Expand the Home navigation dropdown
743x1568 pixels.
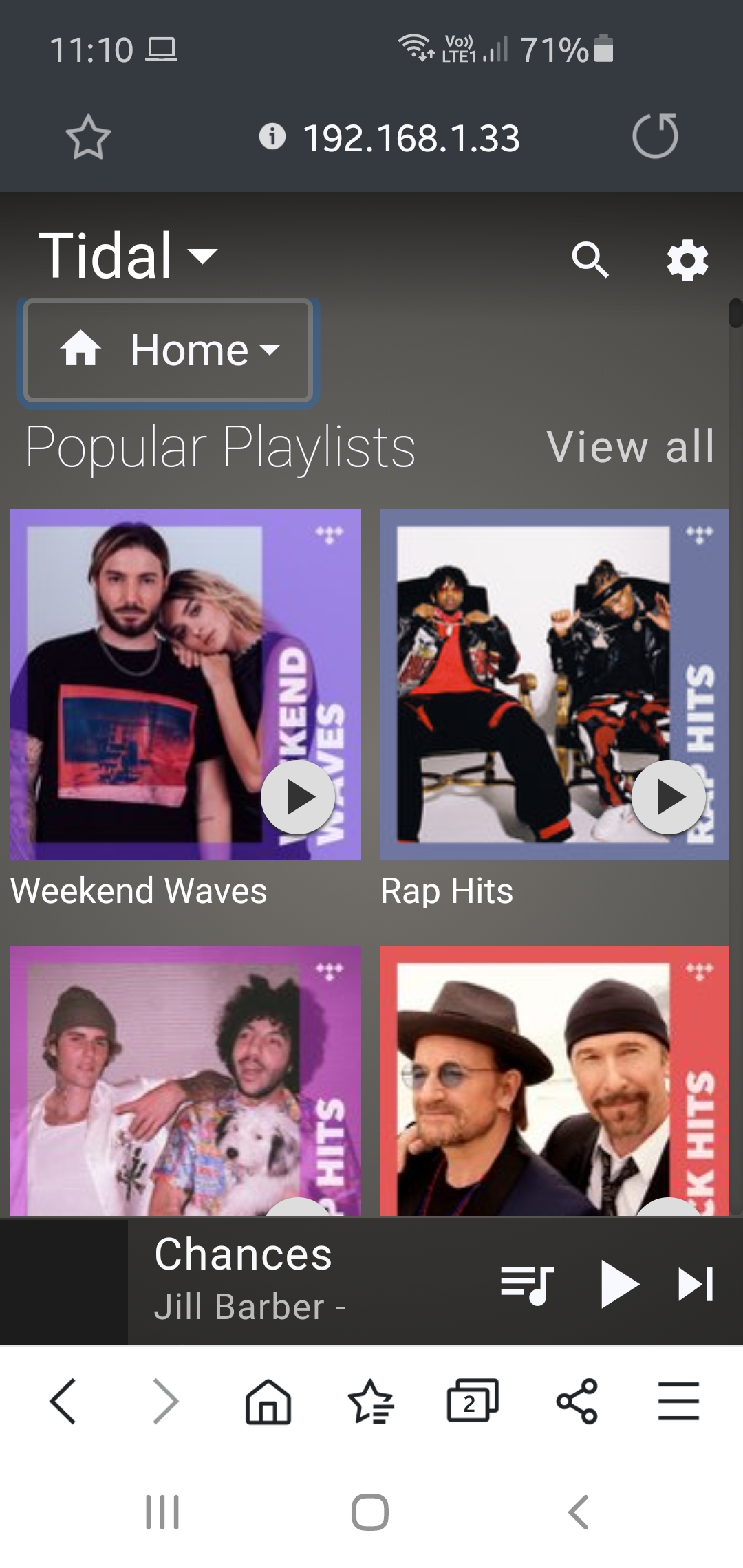point(169,350)
